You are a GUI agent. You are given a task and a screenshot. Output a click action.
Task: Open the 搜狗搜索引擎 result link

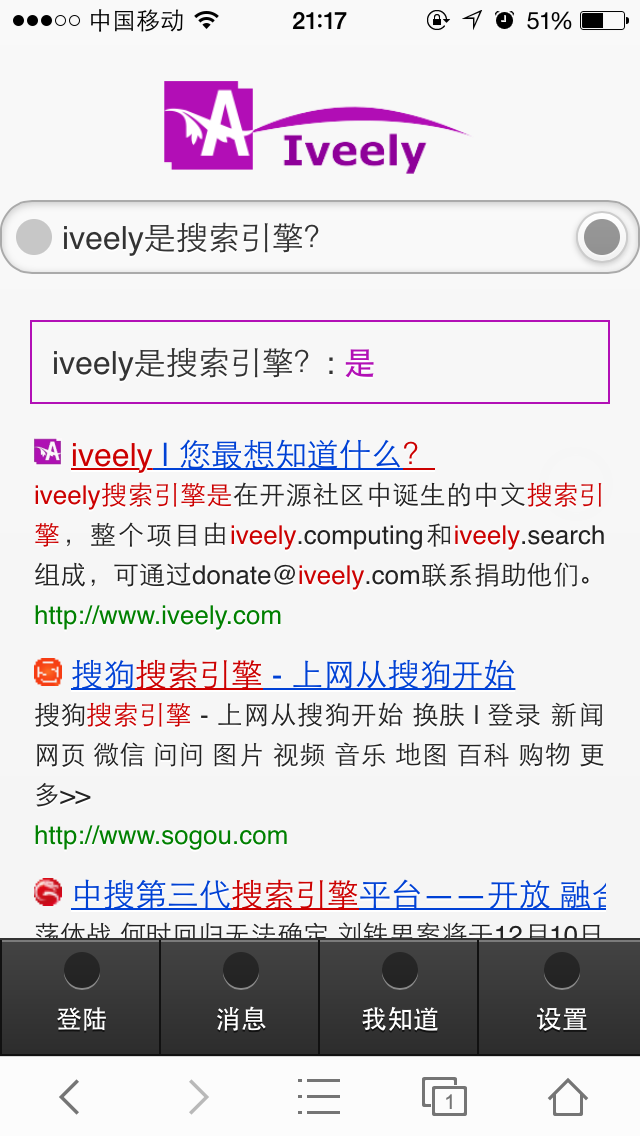(x=292, y=675)
